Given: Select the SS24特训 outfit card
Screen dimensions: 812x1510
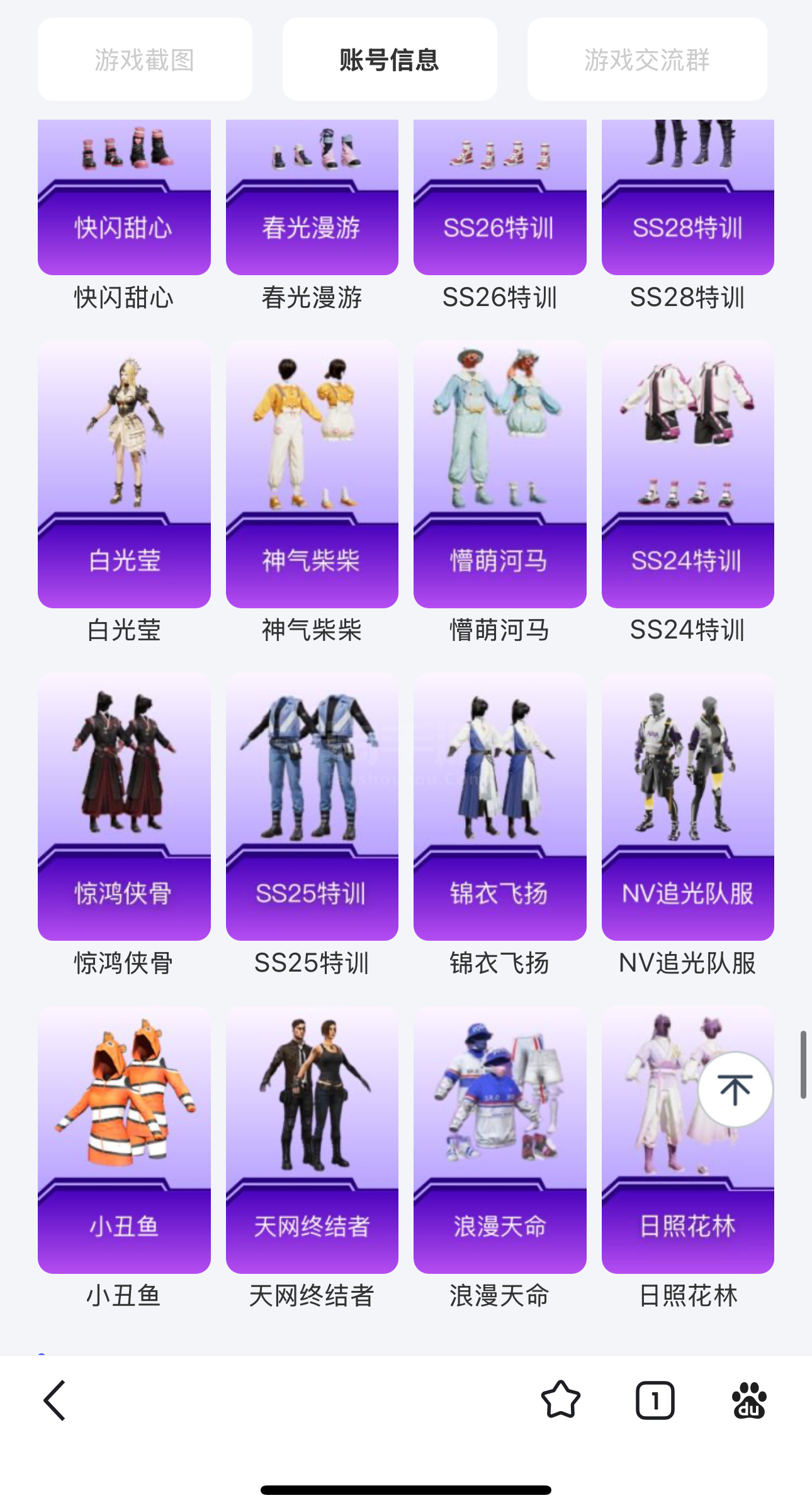Looking at the screenshot, I should pos(687,474).
